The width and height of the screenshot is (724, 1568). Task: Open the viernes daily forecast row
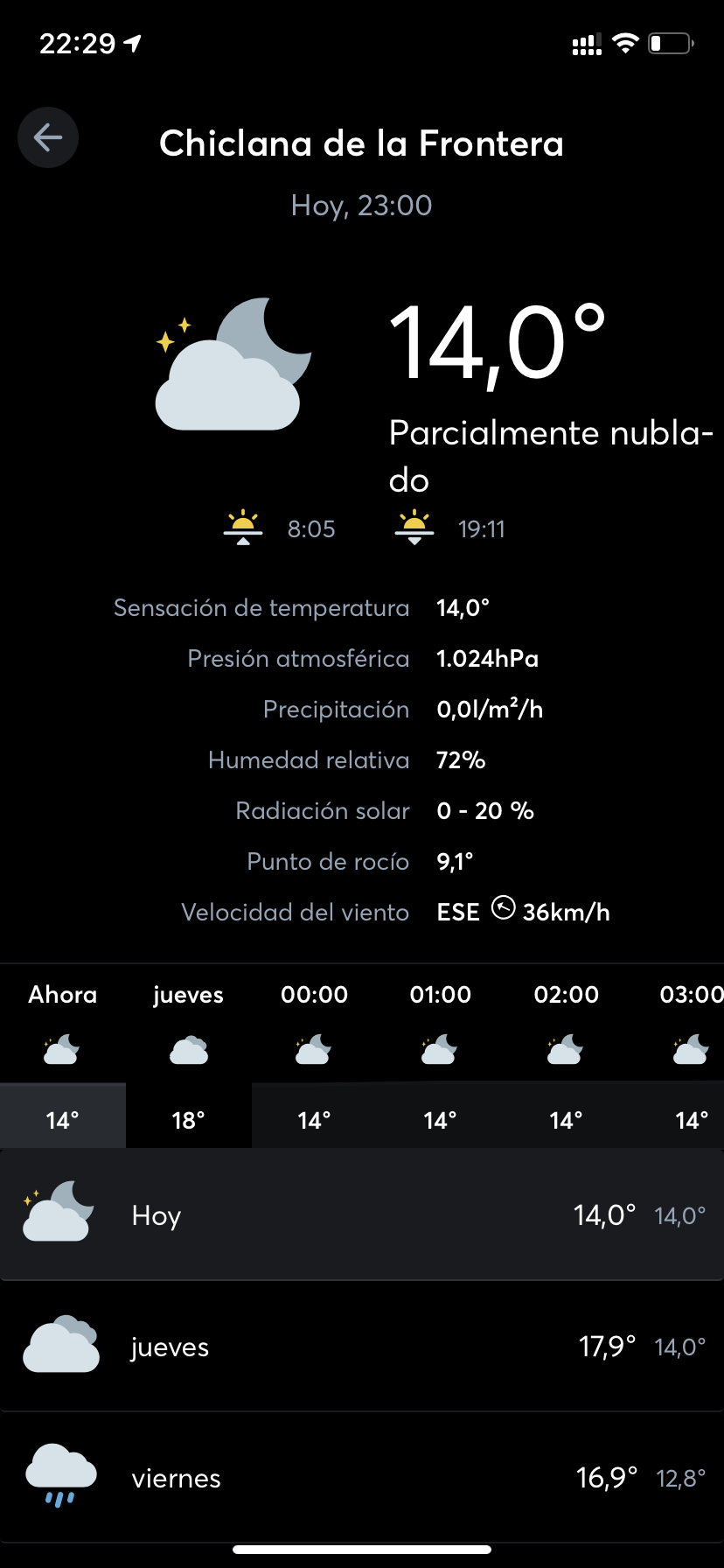pos(362,1477)
